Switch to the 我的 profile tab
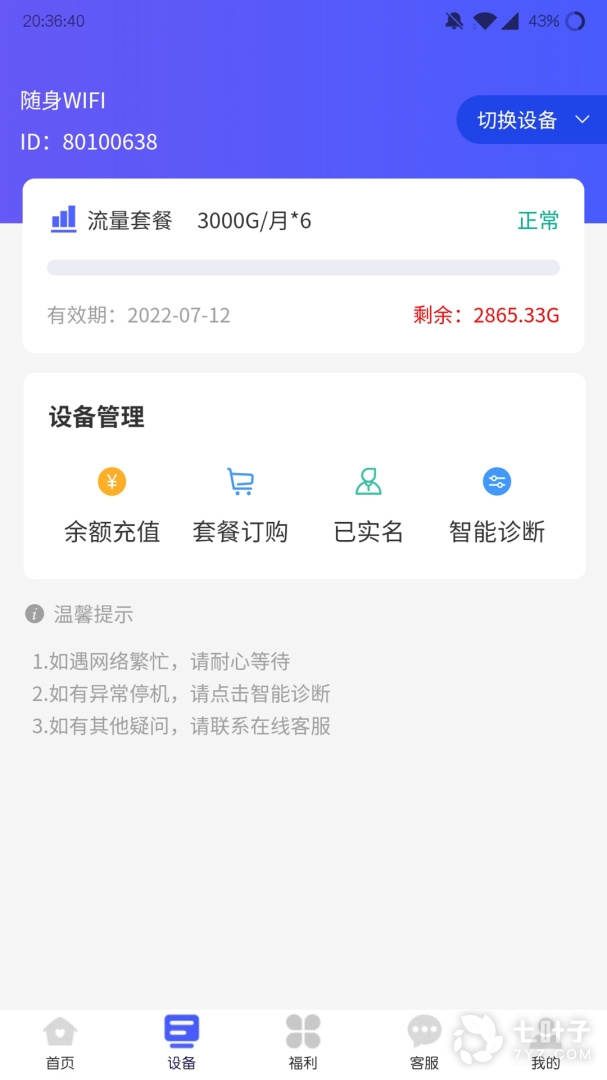607x1080 pixels. (545, 1043)
